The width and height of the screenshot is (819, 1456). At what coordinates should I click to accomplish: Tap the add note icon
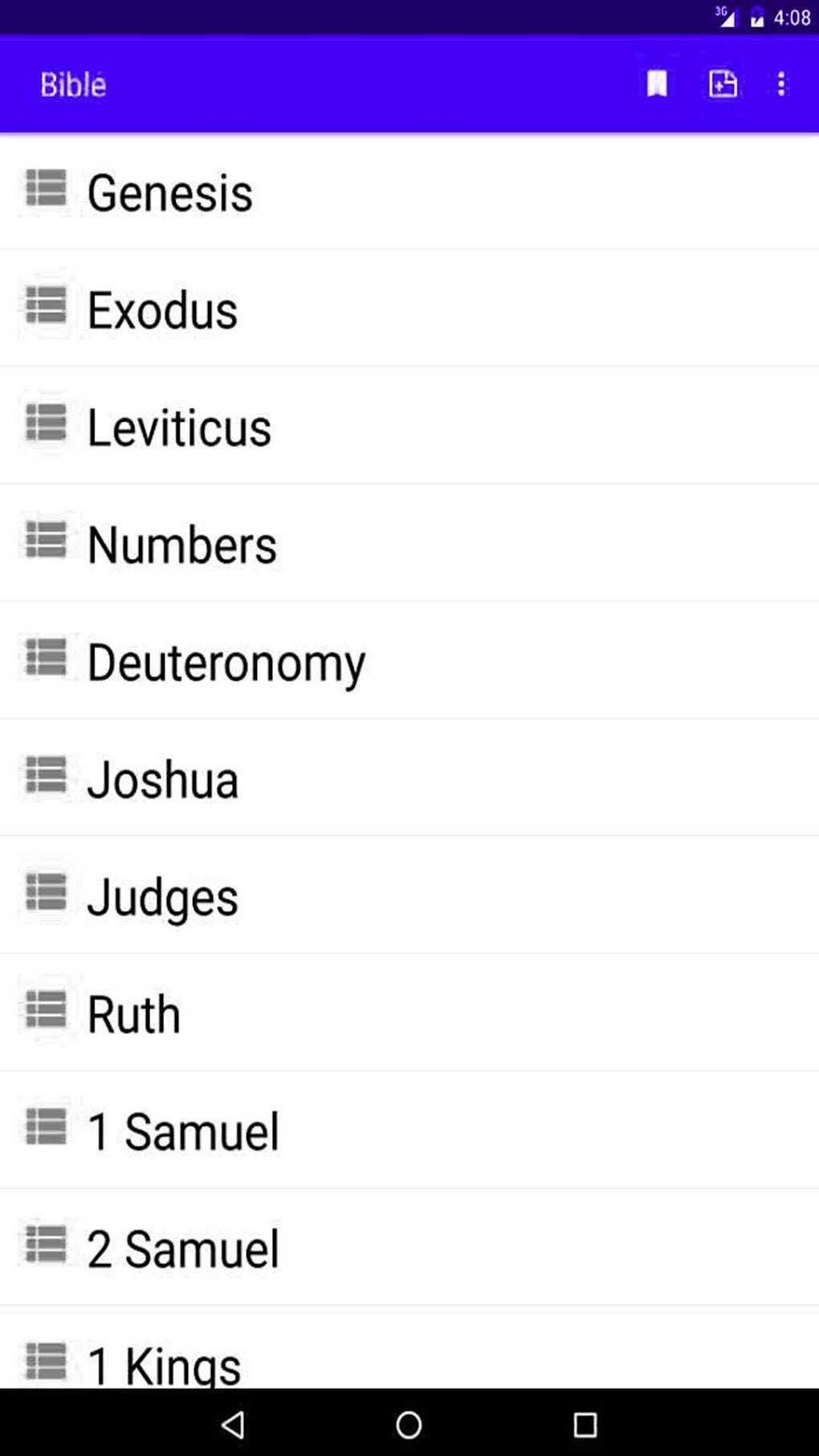point(723,84)
